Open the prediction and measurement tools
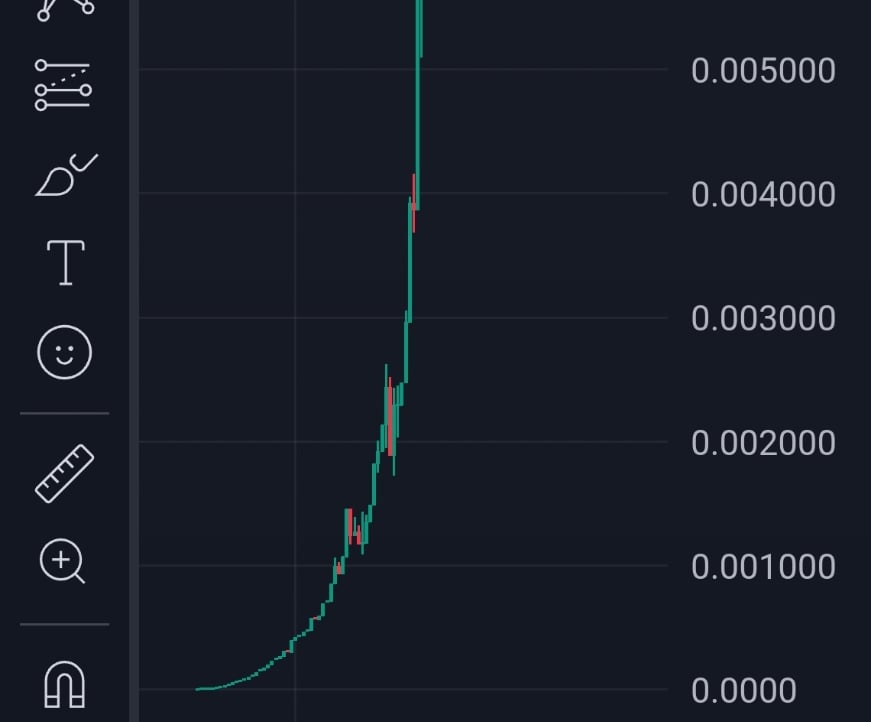 point(64,84)
